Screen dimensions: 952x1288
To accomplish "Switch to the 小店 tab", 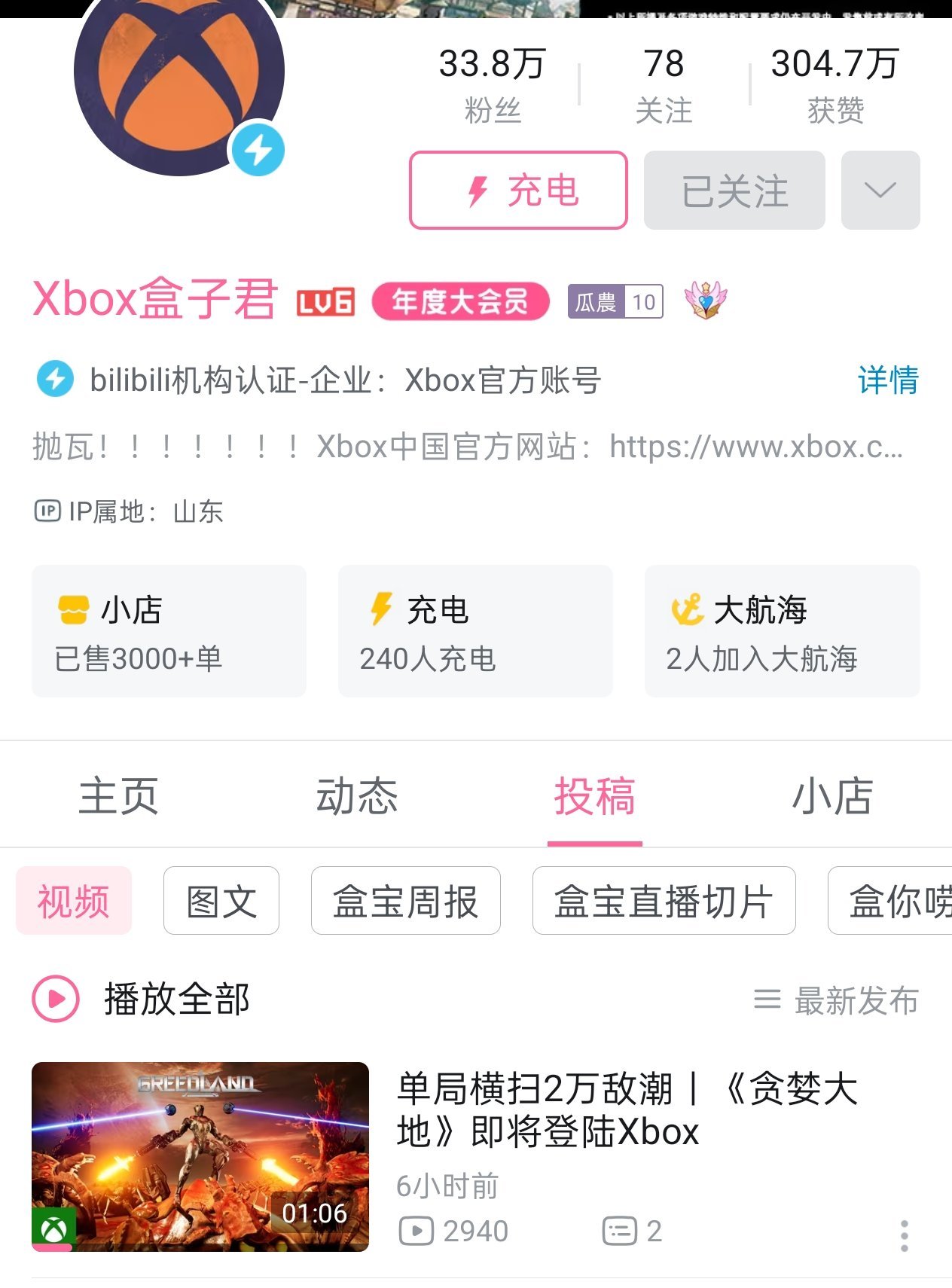I will pyautogui.click(x=832, y=795).
